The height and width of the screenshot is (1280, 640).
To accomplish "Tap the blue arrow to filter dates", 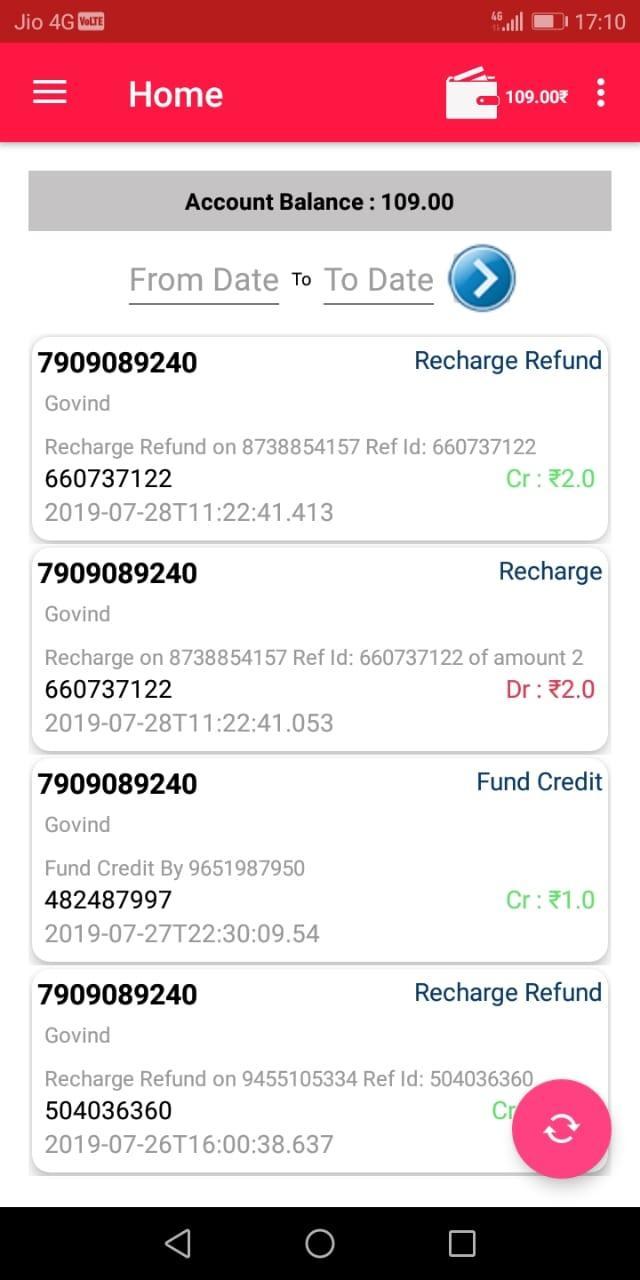I will coord(482,279).
